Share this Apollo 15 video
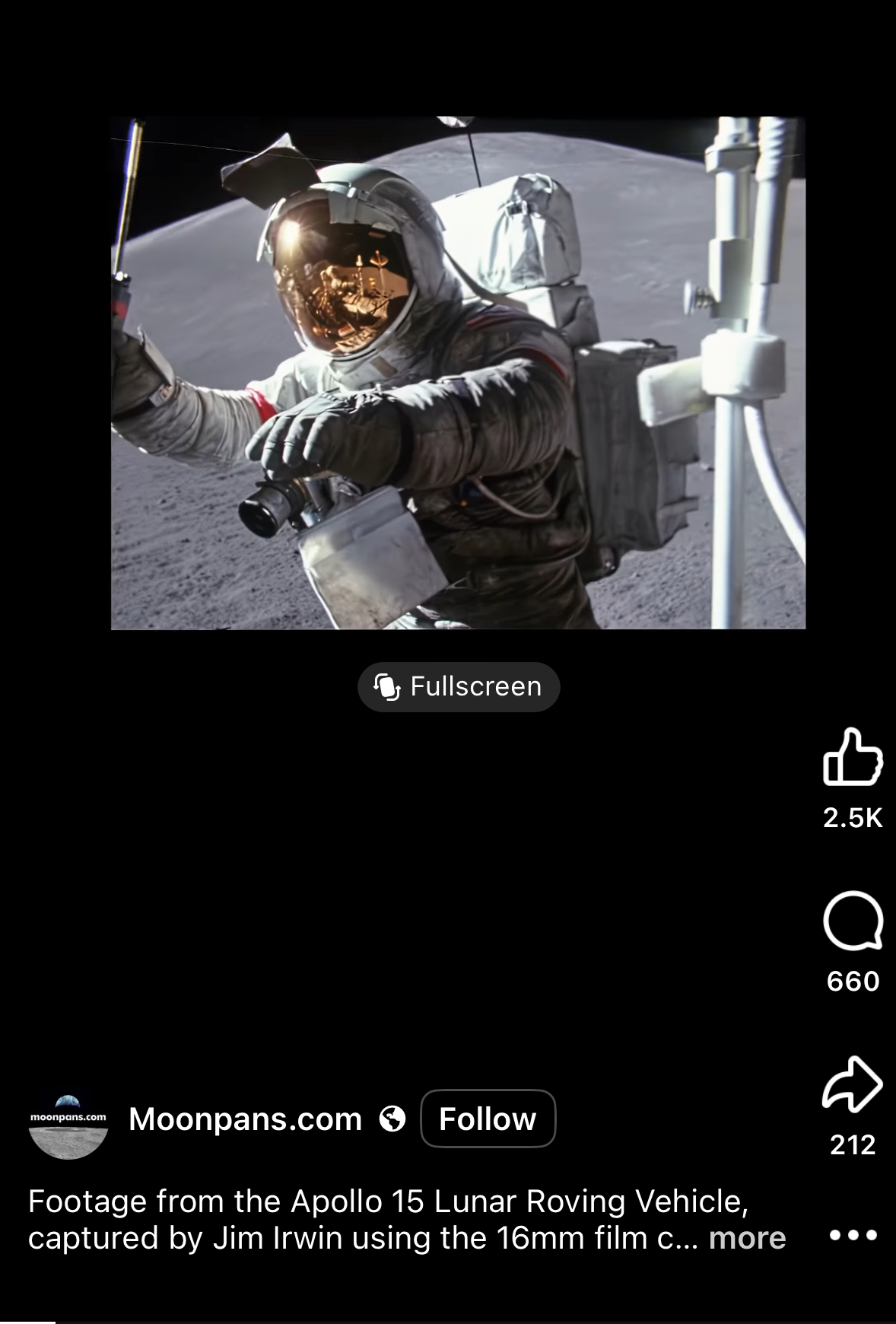Image resolution: width=896 pixels, height=1324 pixels. click(x=853, y=1084)
